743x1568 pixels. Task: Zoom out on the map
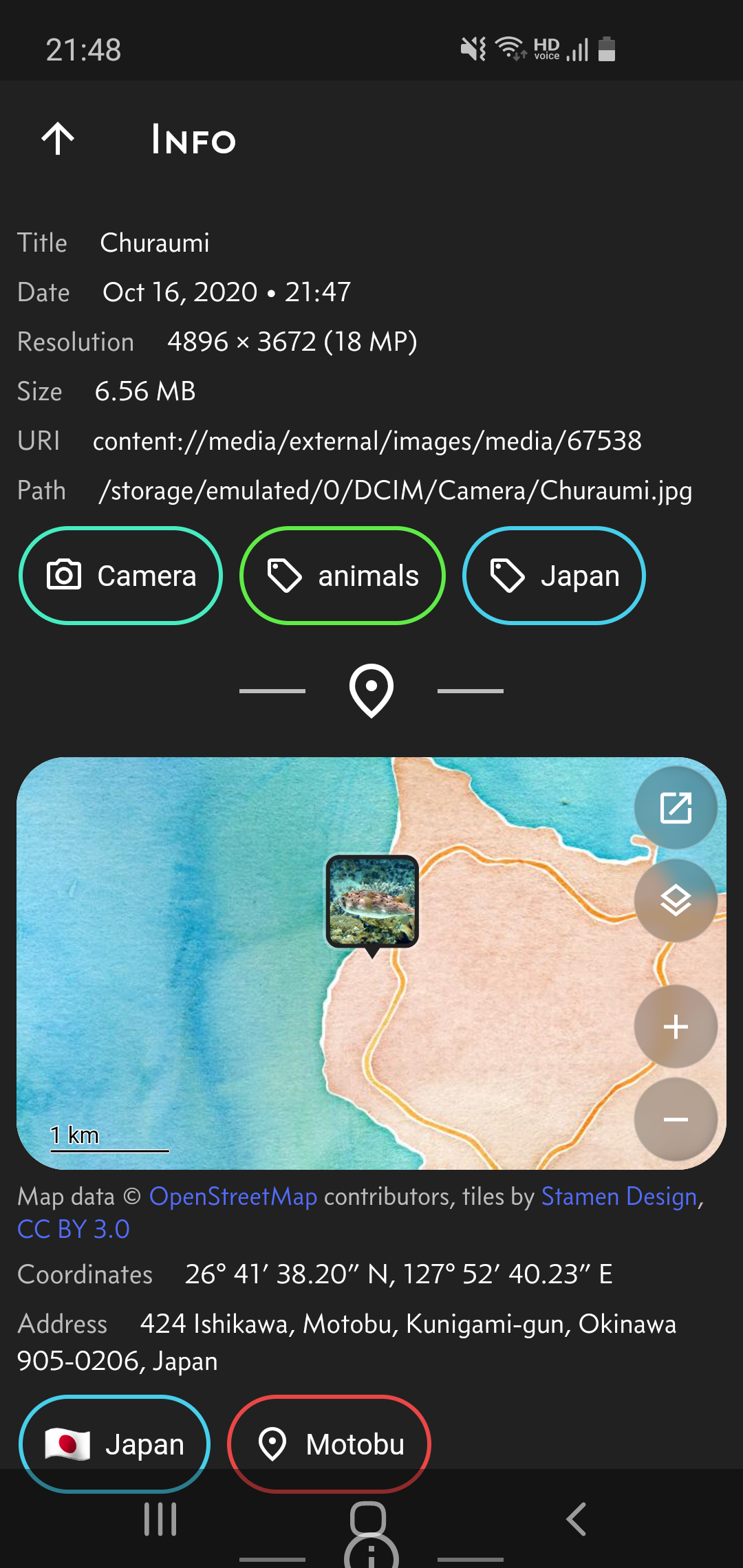pos(675,1120)
